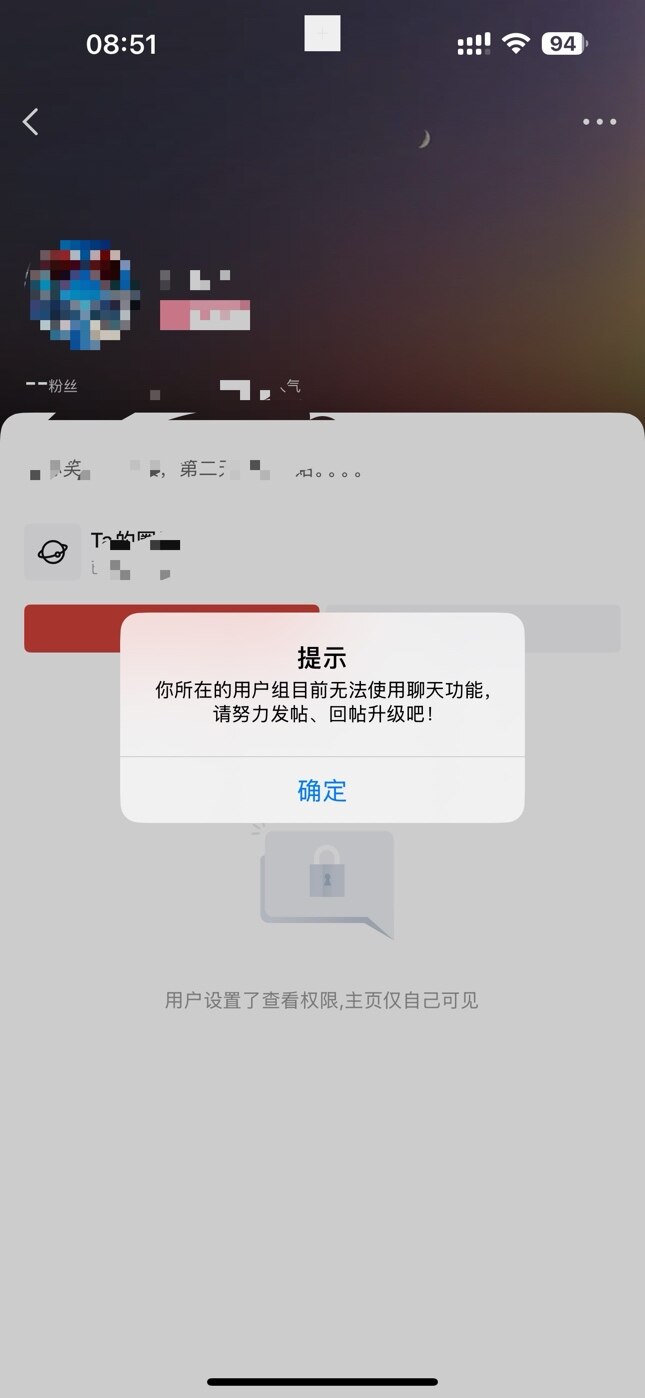
Task: Go back using the top-left arrow
Action: (x=31, y=122)
